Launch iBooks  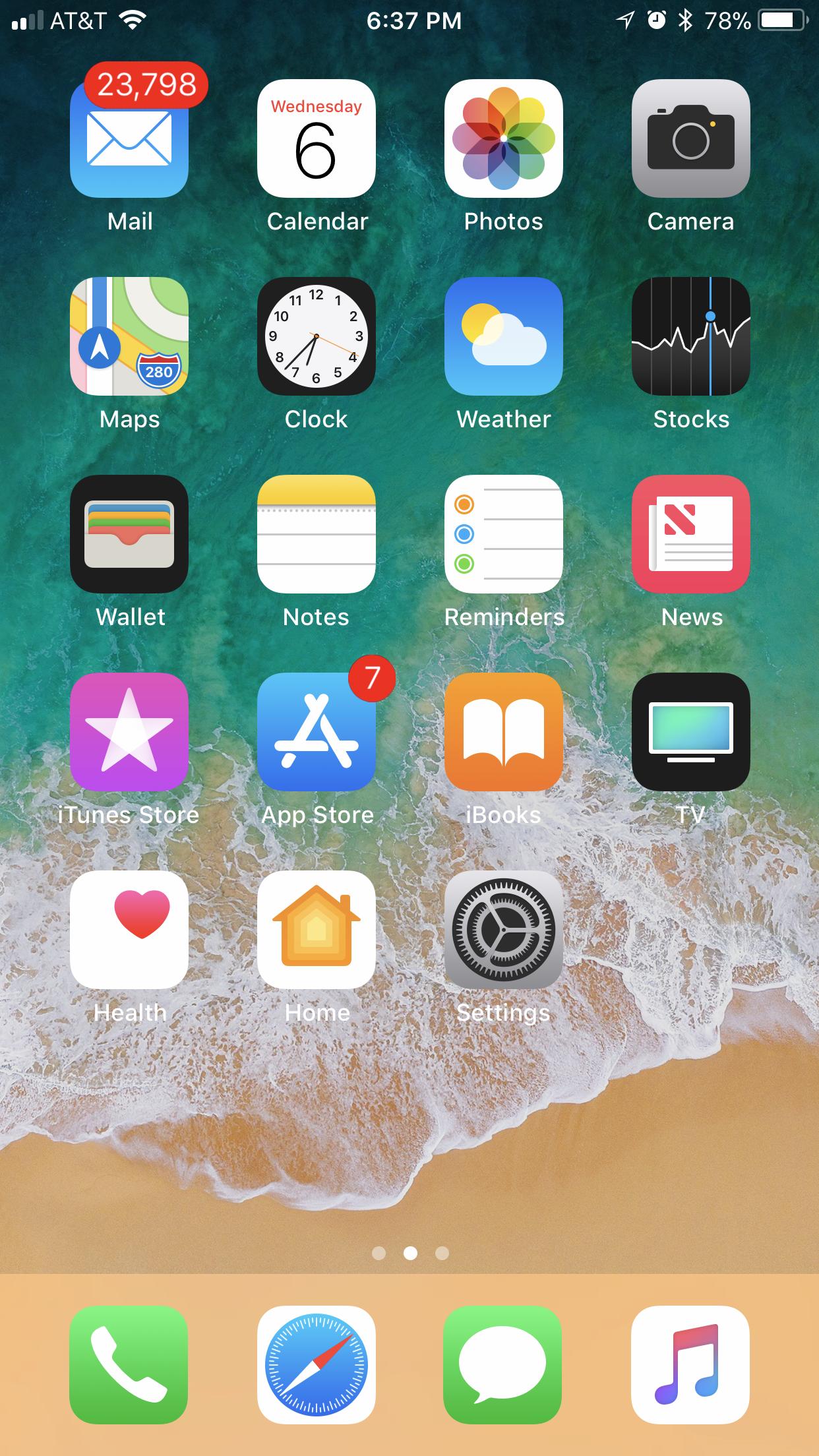click(504, 732)
